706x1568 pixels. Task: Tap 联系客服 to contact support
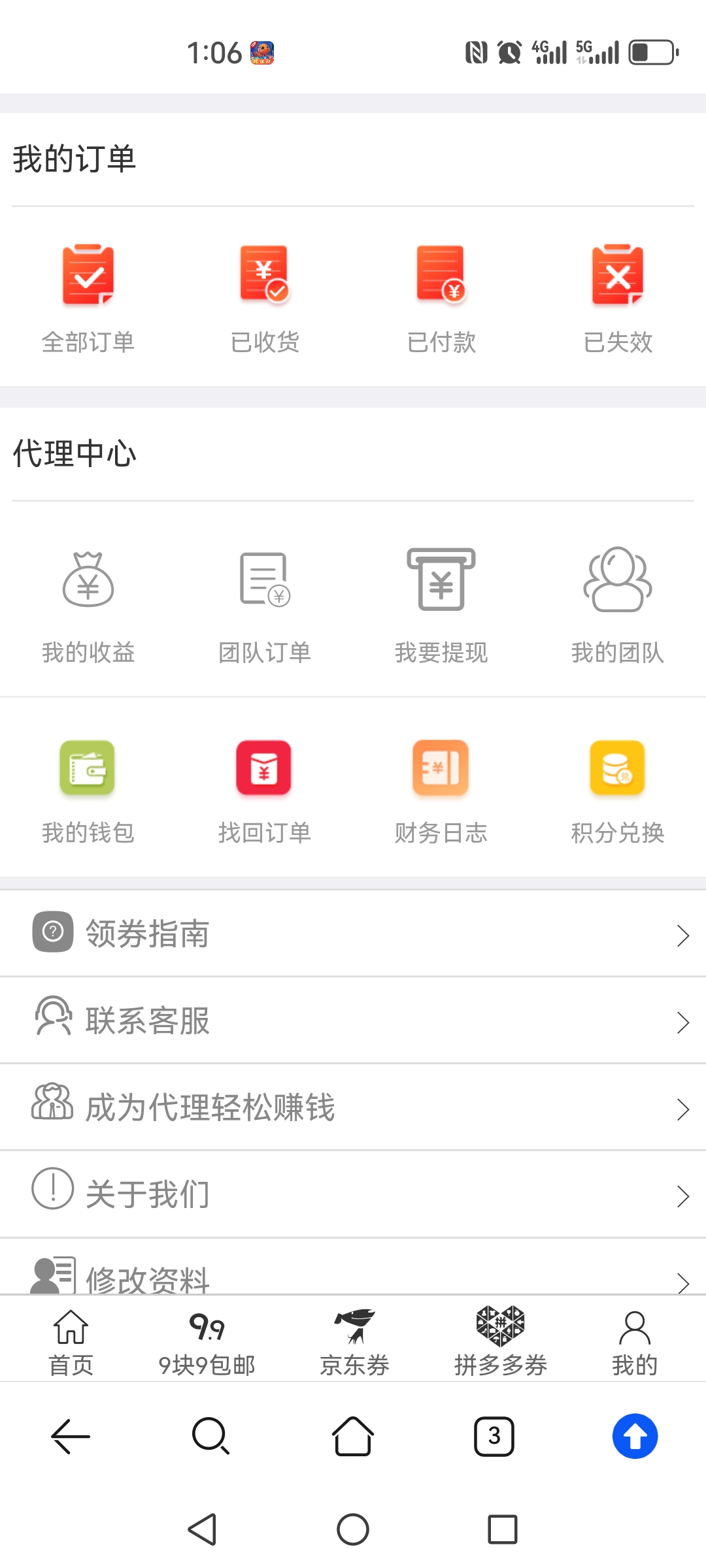pos(353,1021)
